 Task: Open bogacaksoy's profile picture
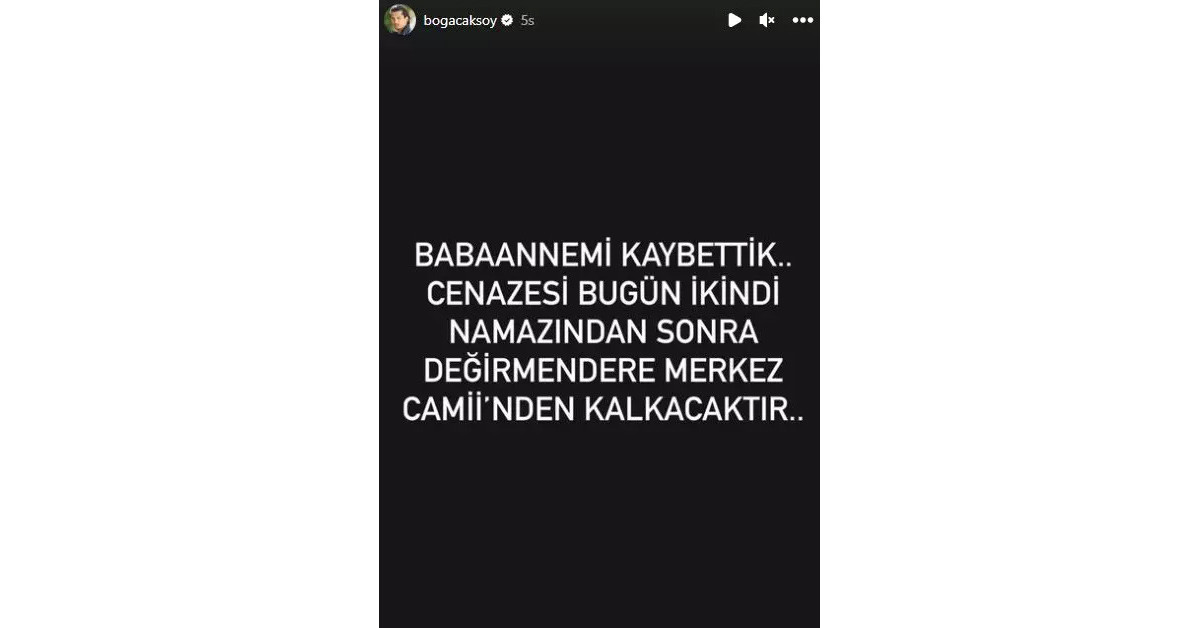[x=399, y=20]
